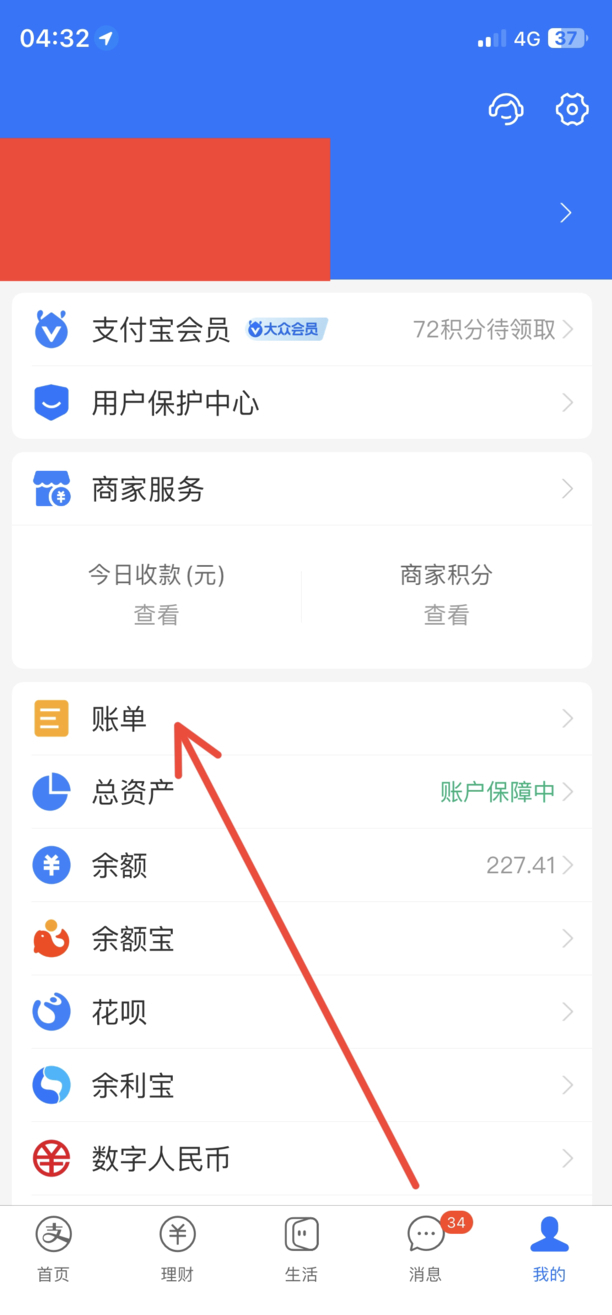The width and height of the screenshot is (612, 1315).
Task: Open 数字人民币
Action: point(300,1159)
